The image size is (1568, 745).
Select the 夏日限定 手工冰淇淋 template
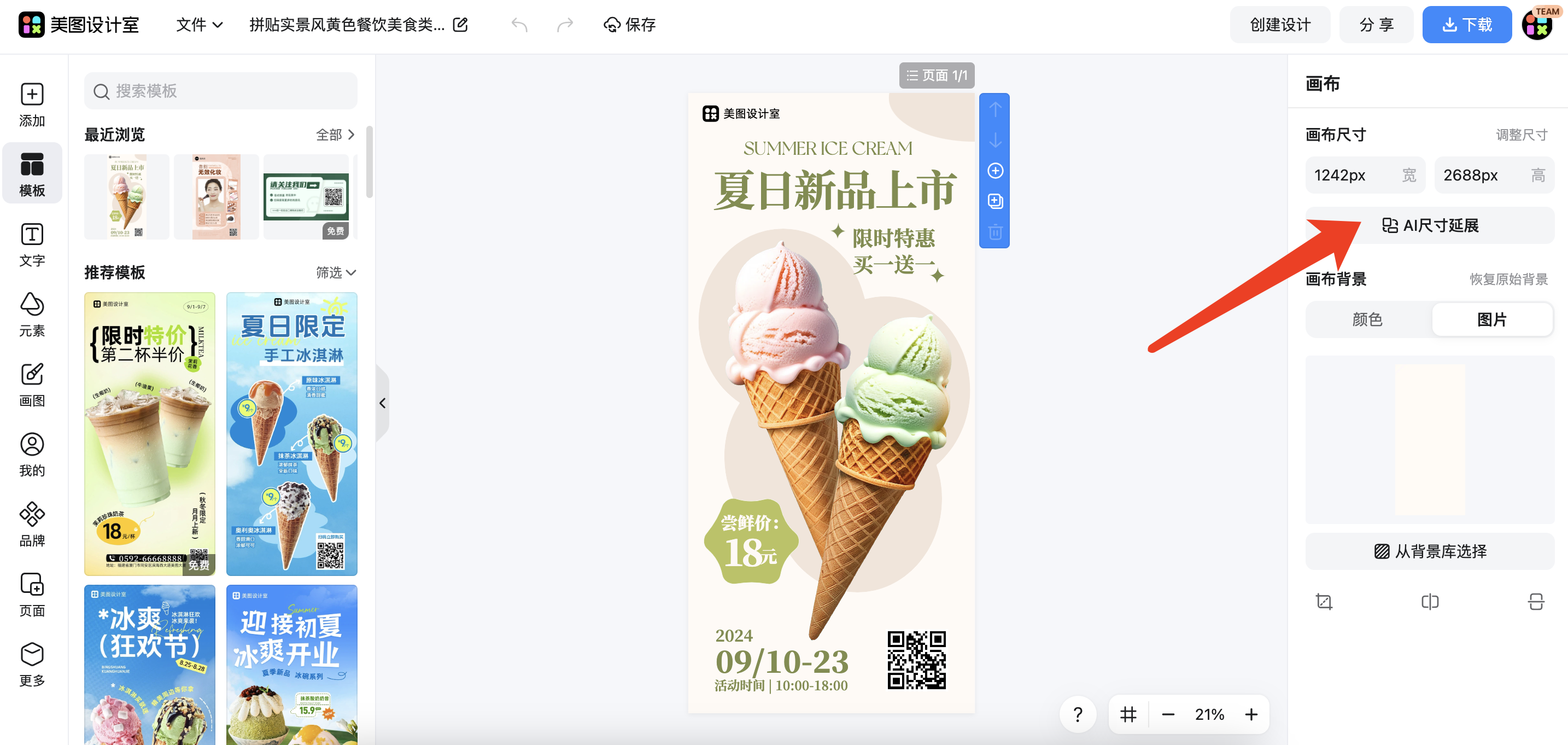[291, 434]
